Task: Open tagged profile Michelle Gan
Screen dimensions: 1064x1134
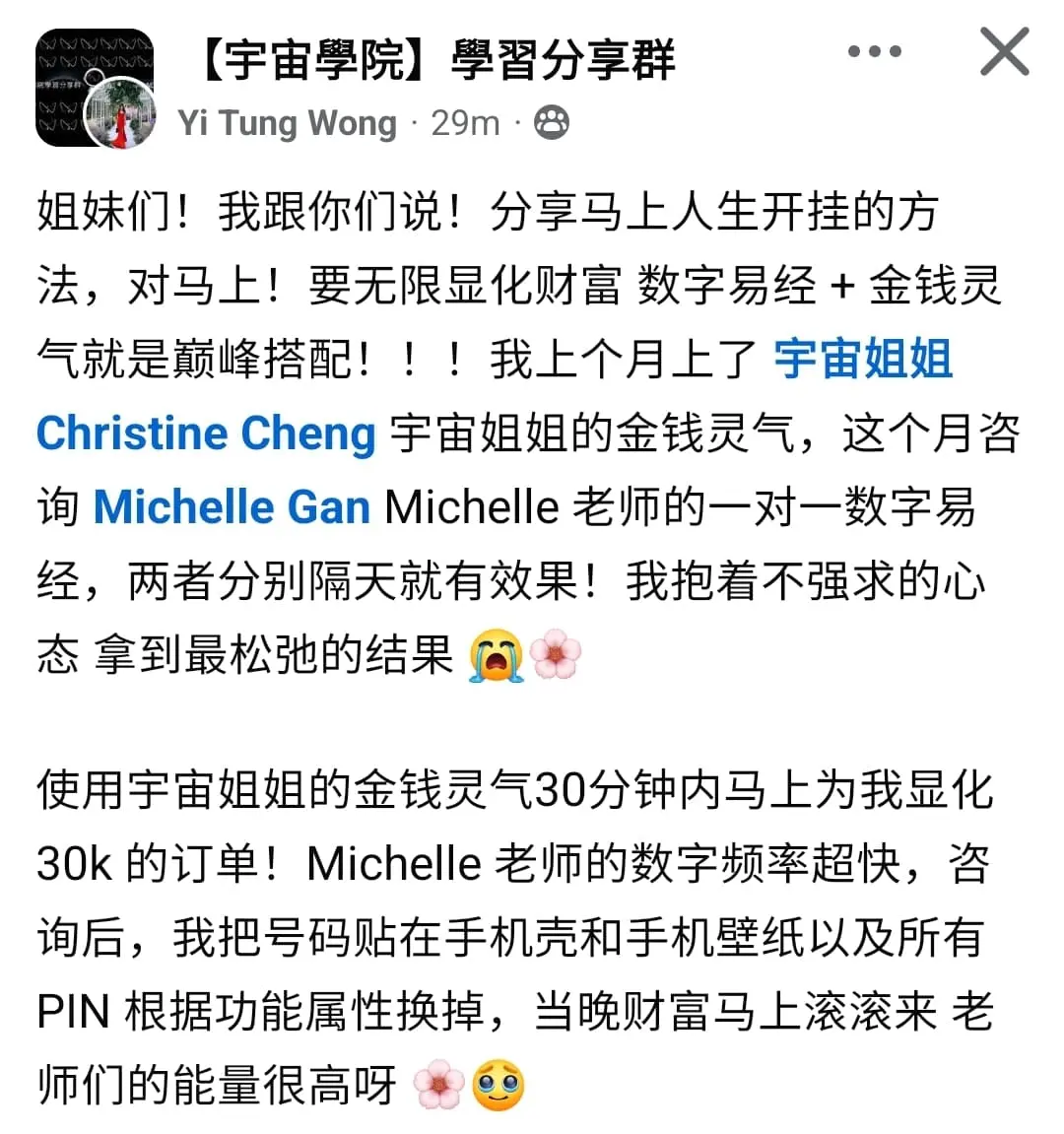Action: (232, 507)
